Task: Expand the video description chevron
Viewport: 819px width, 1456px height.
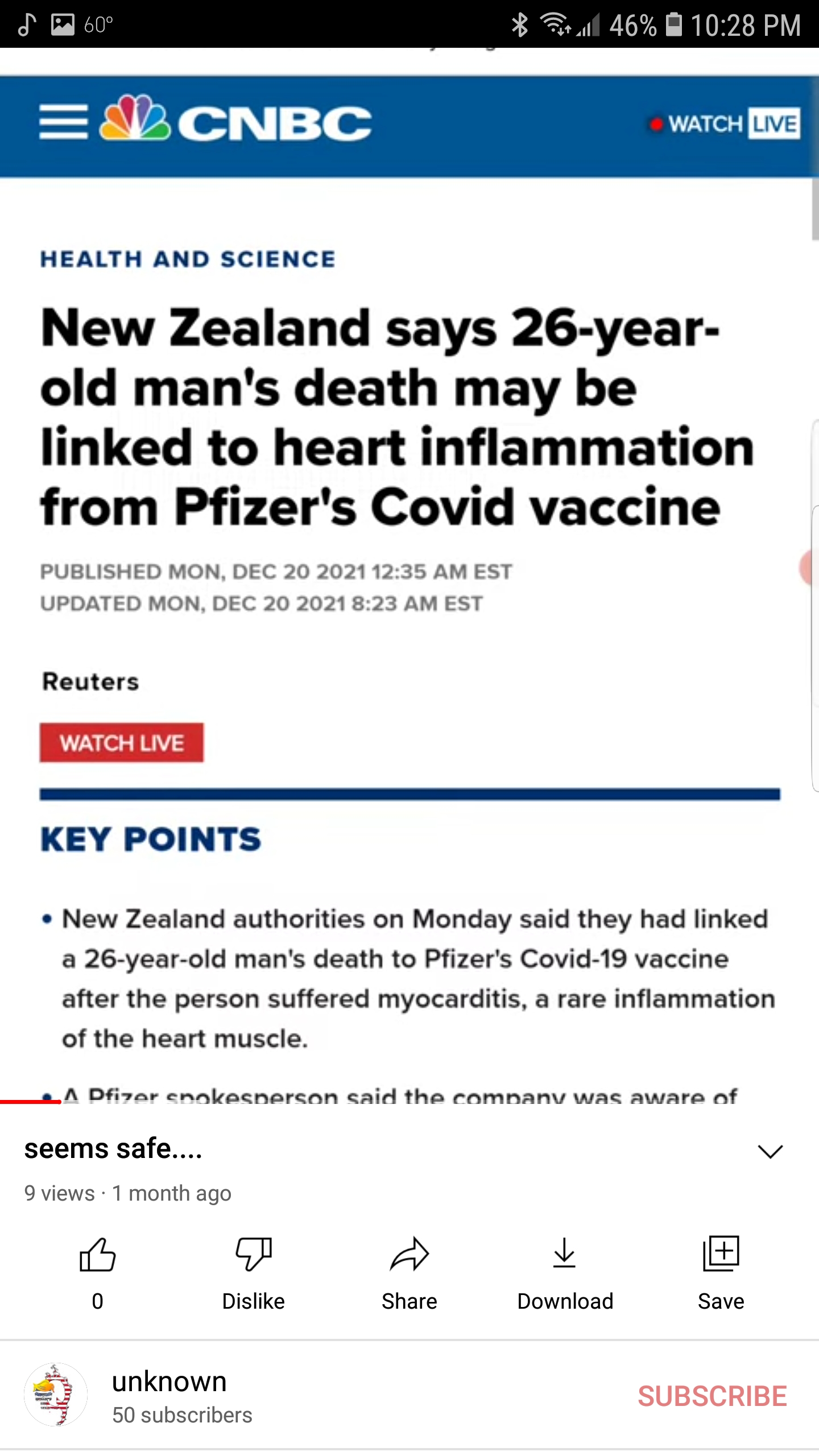Action: pyautogui.click(x=771, y=1152)
